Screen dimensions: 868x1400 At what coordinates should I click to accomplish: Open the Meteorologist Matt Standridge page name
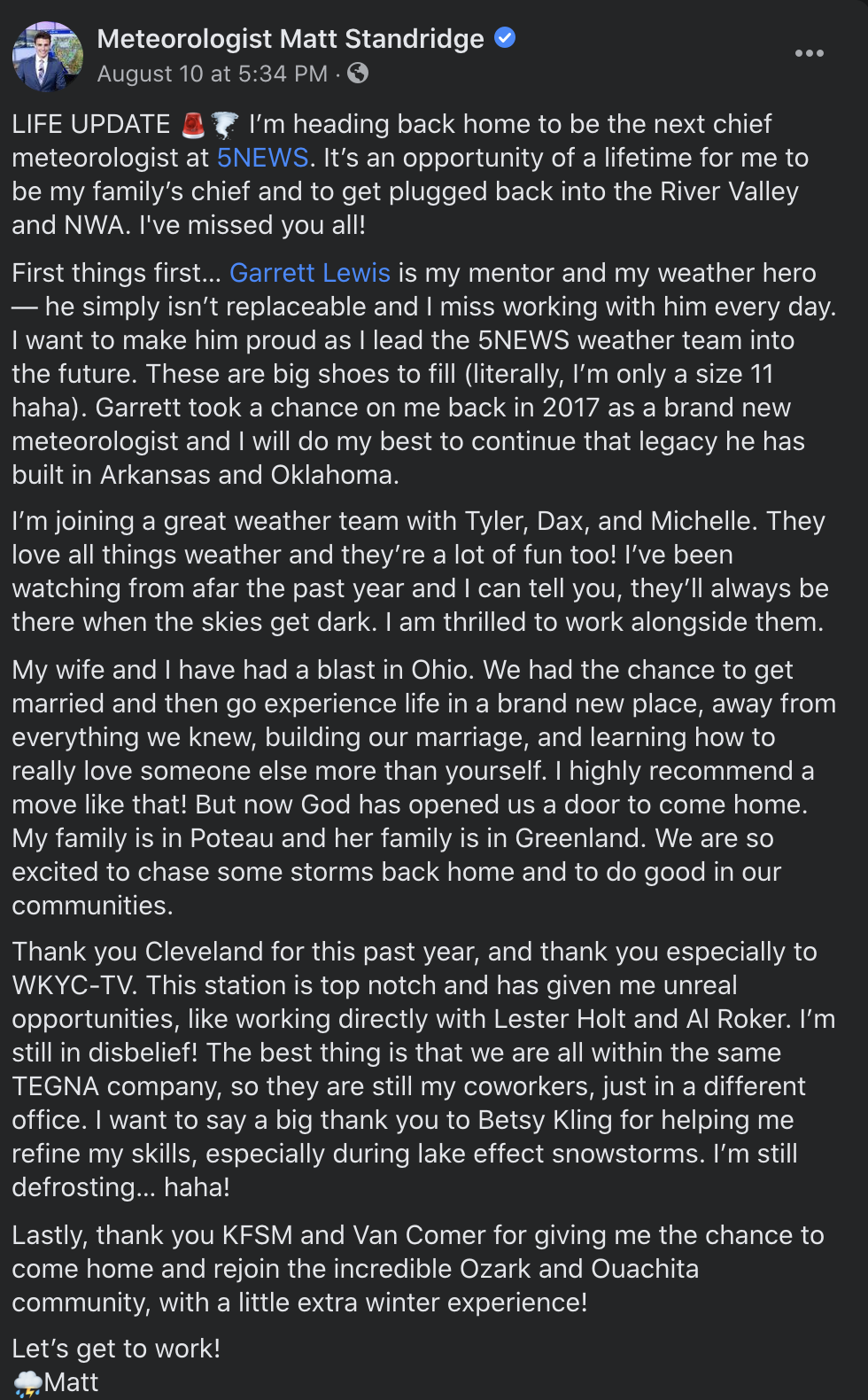(x=291, y=39)
